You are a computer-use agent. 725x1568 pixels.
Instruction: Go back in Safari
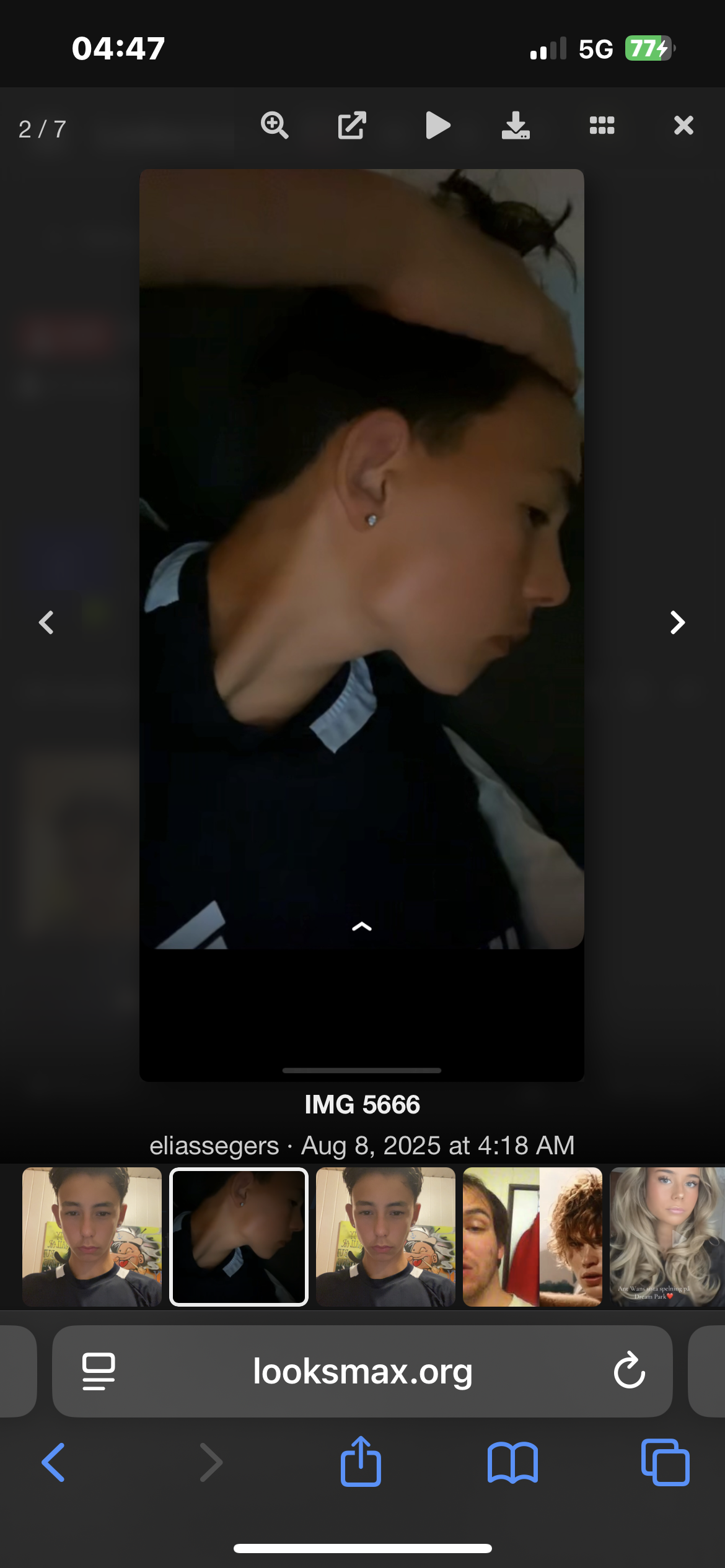click(x=53, y=1463)
